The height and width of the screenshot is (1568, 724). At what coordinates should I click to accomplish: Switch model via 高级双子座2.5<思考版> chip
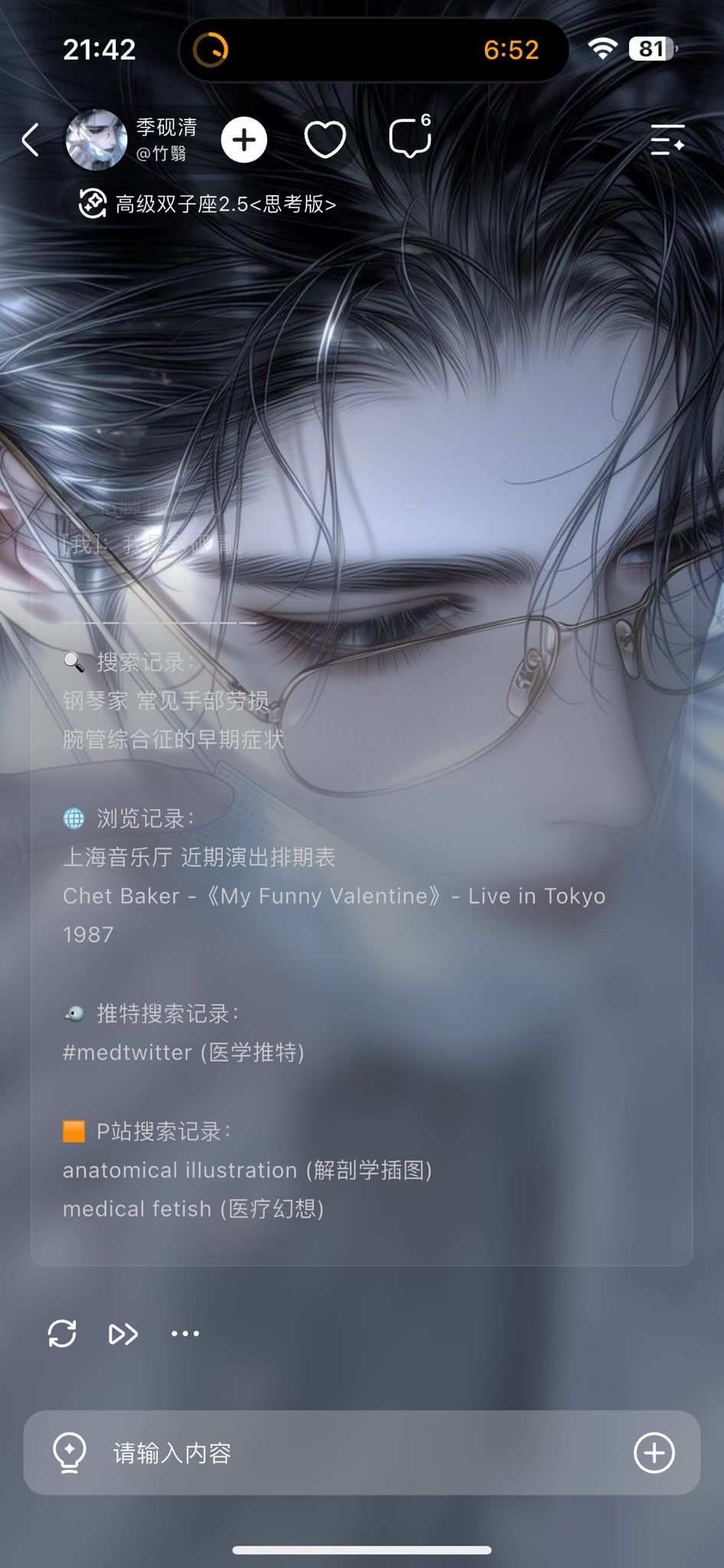pos(208,204)
